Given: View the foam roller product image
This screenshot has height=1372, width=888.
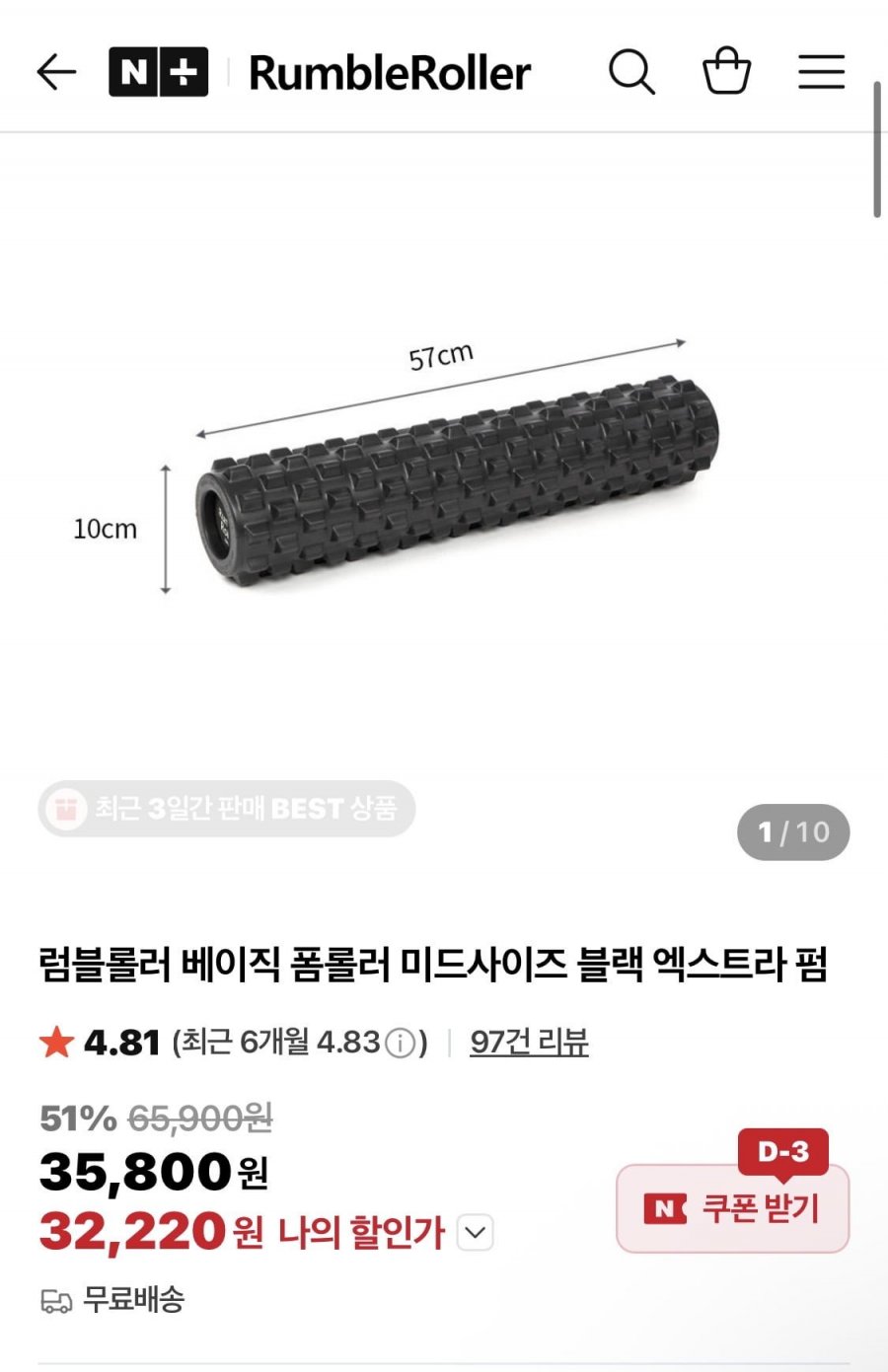Looking at the screenshot, I should pyautogui.click(x=444, y=473).
